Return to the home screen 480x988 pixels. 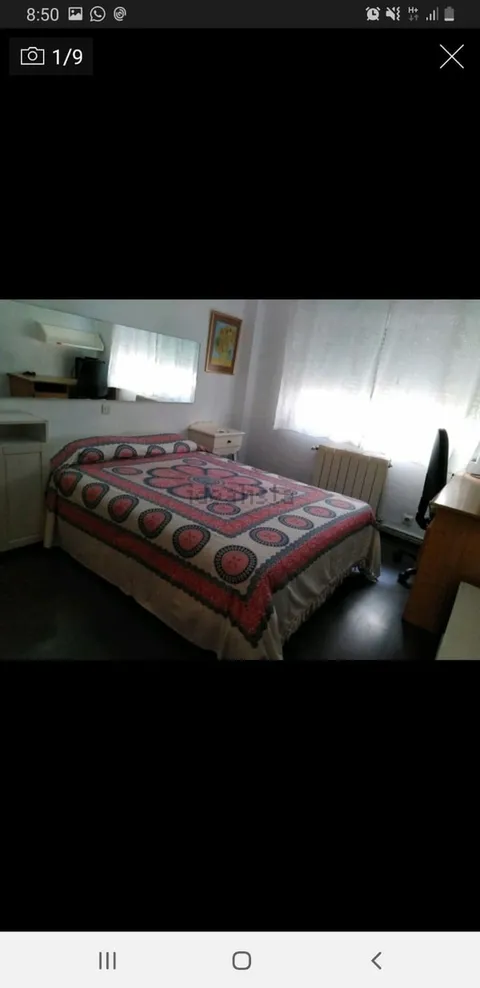(242, 960)
